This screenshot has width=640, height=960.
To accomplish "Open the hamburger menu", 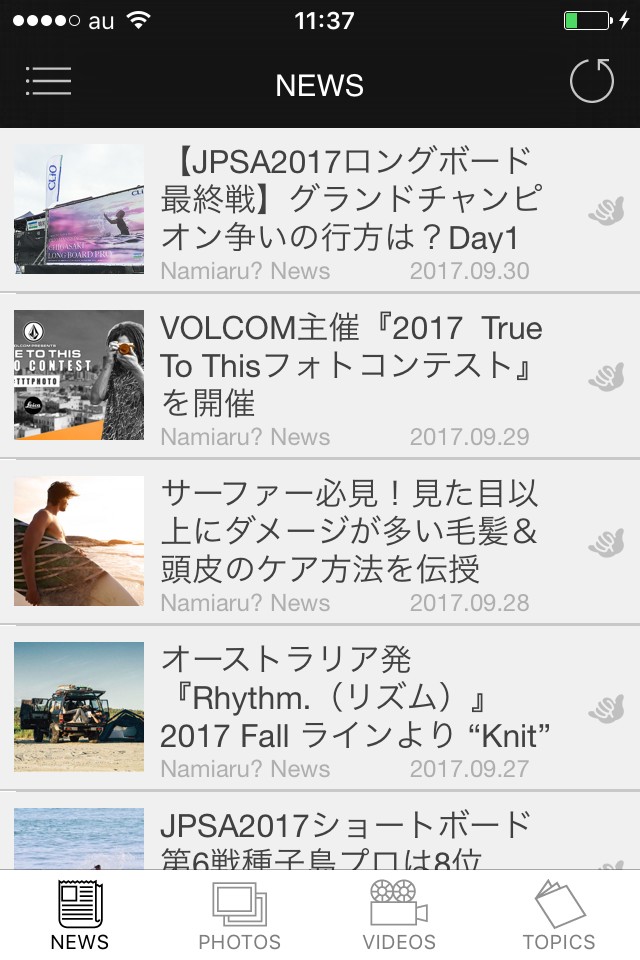I will 48,81.
